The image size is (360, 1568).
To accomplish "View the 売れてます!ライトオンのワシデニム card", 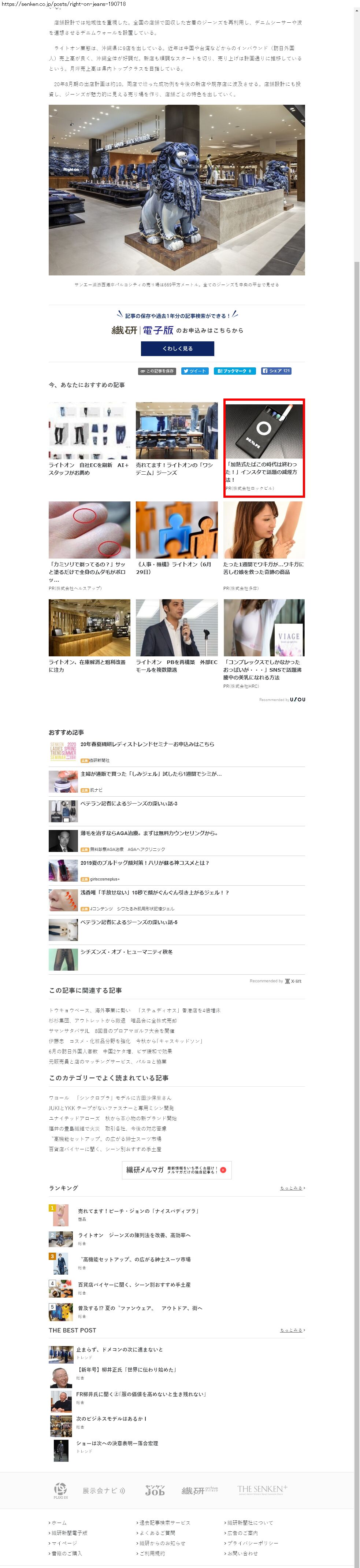I will 177,439.
